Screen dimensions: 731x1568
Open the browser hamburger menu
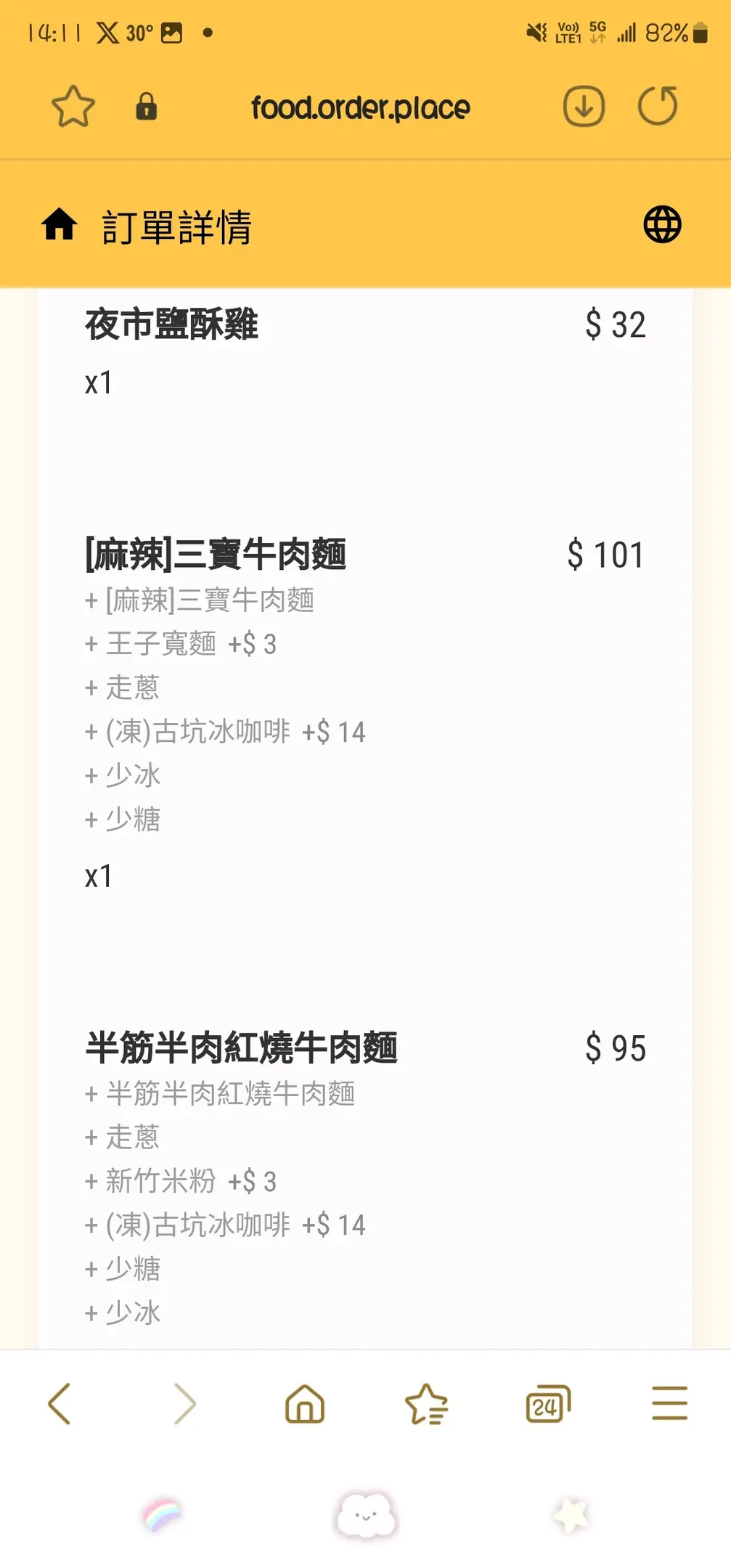(x=669, y=1403)
